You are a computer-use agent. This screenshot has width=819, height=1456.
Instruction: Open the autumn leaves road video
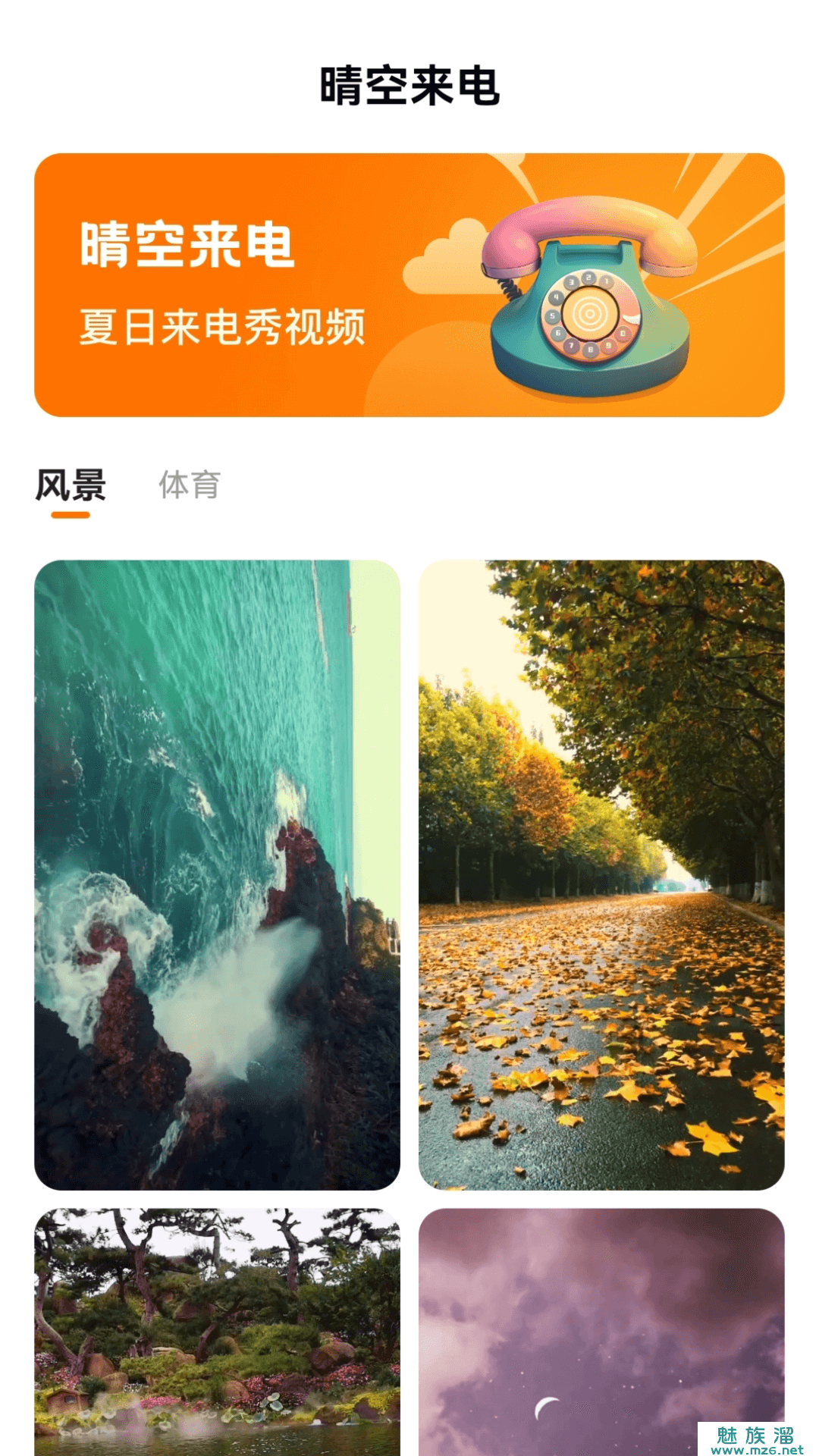coord(601,875)
